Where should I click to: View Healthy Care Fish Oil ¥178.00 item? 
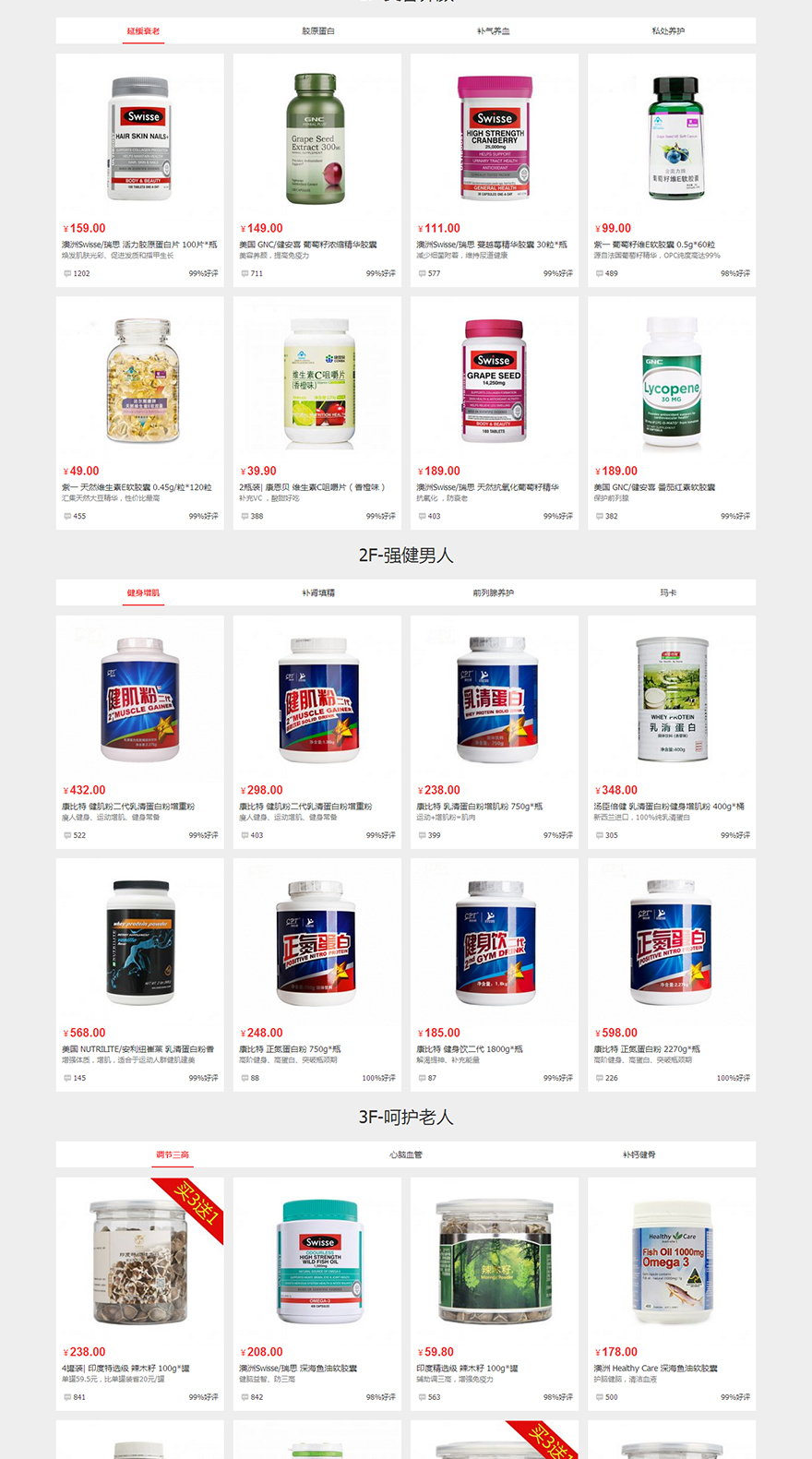tap(671, 1262)
